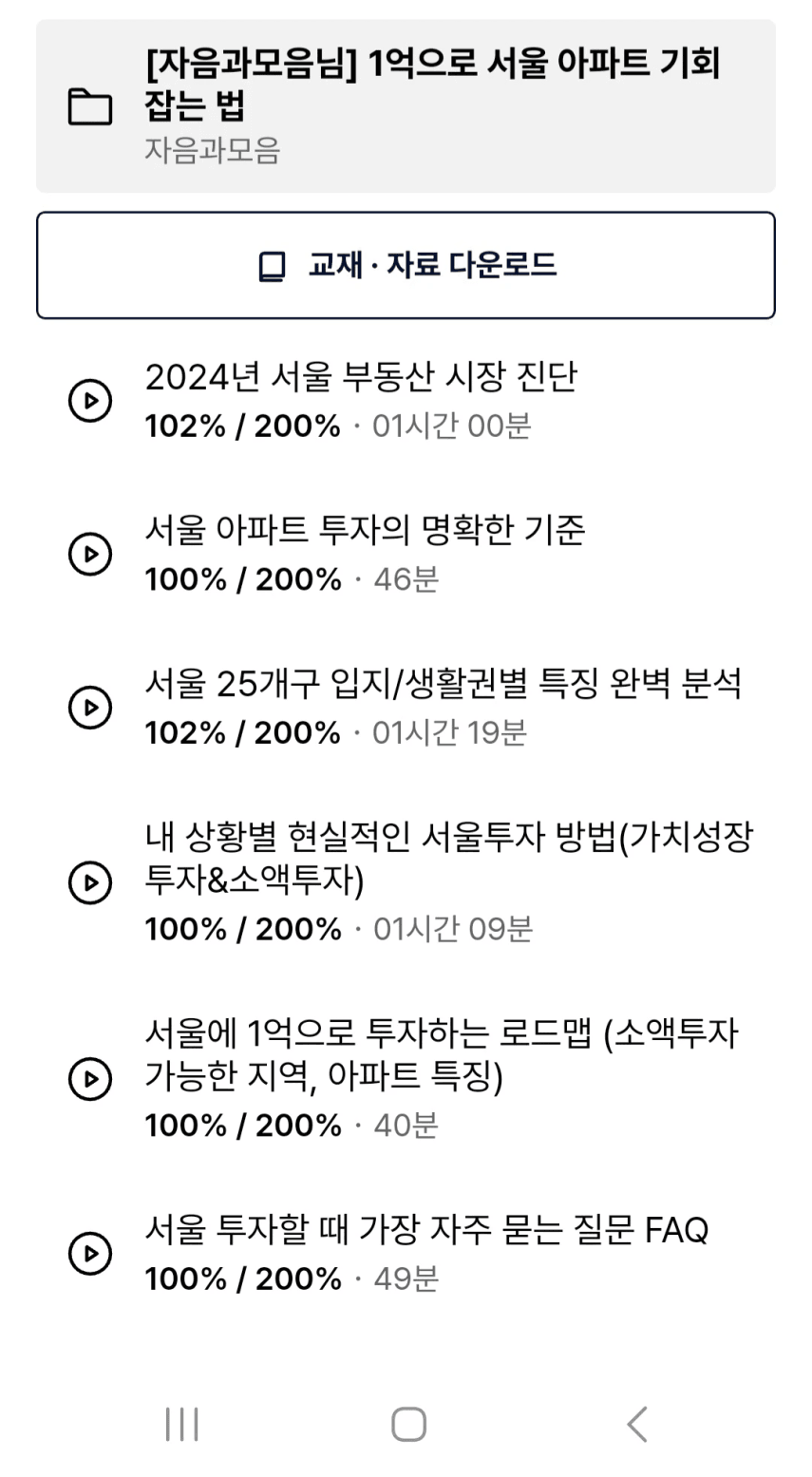Go back with the system back button

[x=637, y=1424]
